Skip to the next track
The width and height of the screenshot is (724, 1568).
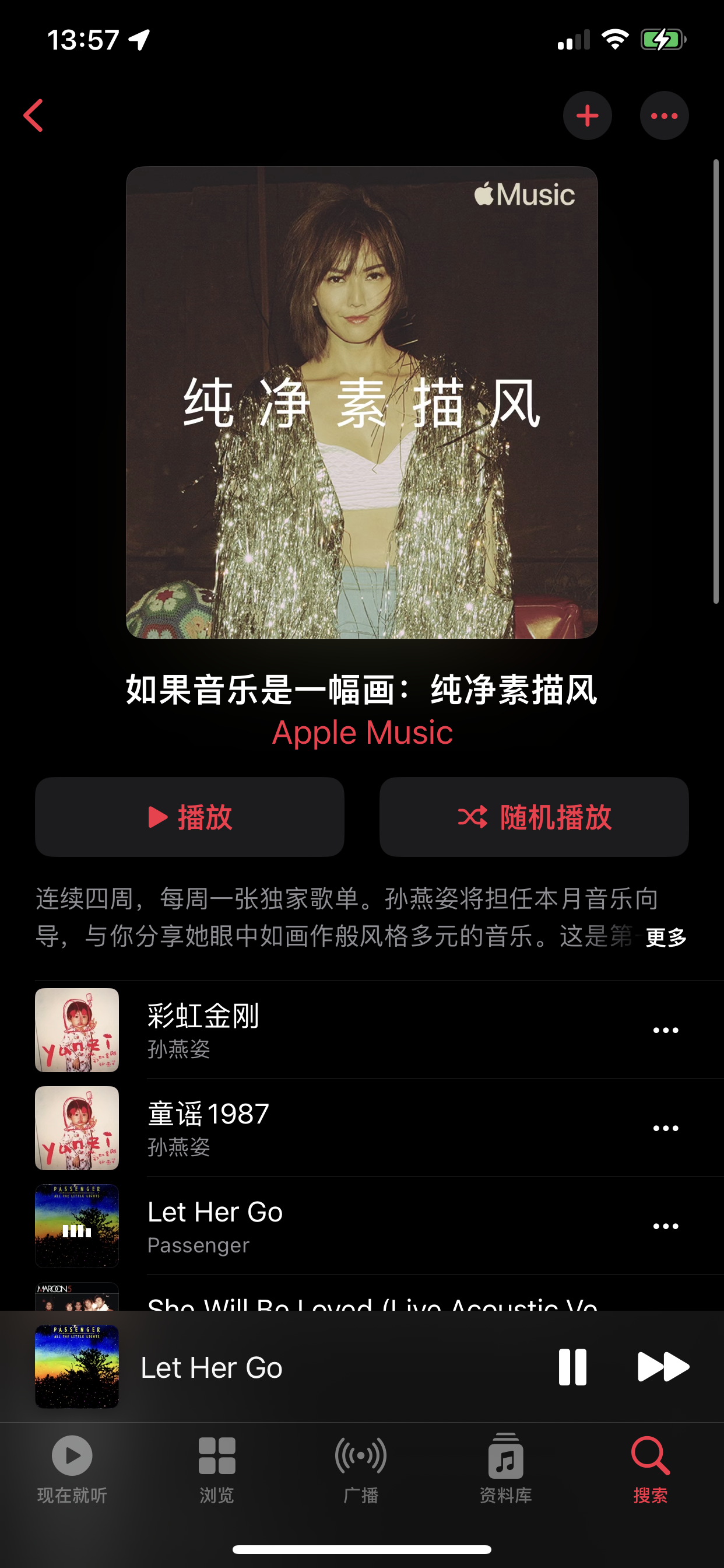[663, 1367]
